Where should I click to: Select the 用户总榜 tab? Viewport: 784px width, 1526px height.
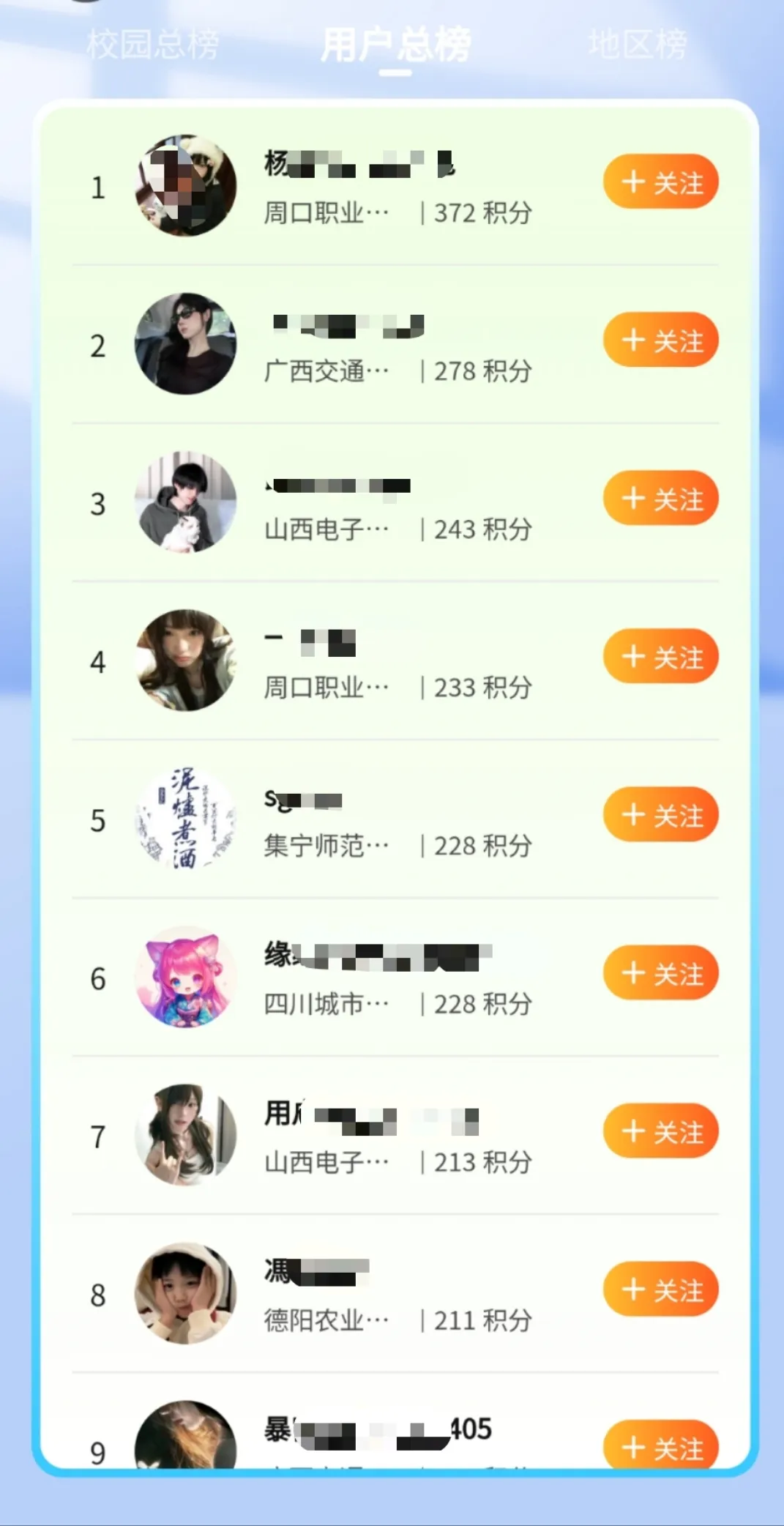[395, 45]
